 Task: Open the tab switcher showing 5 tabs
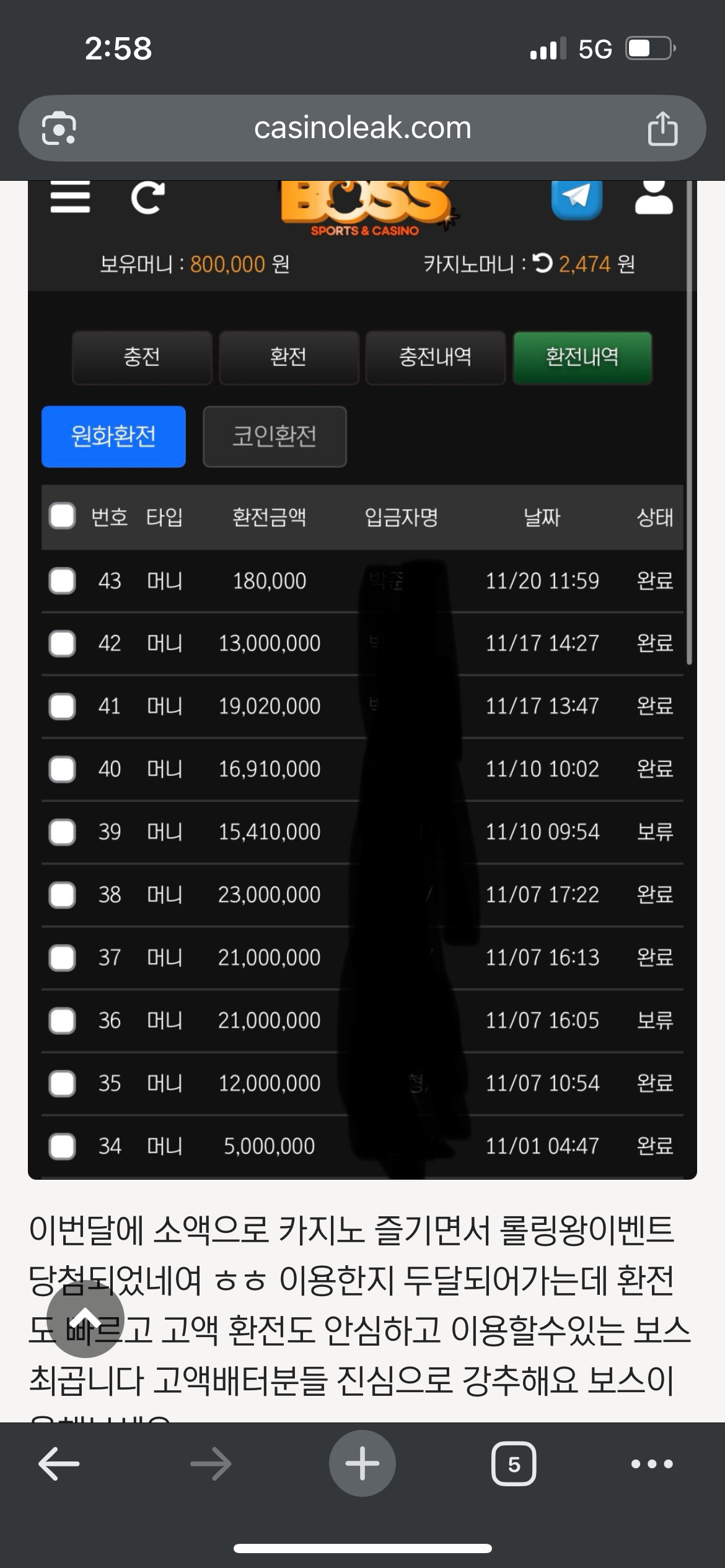tap(514, 1464)
